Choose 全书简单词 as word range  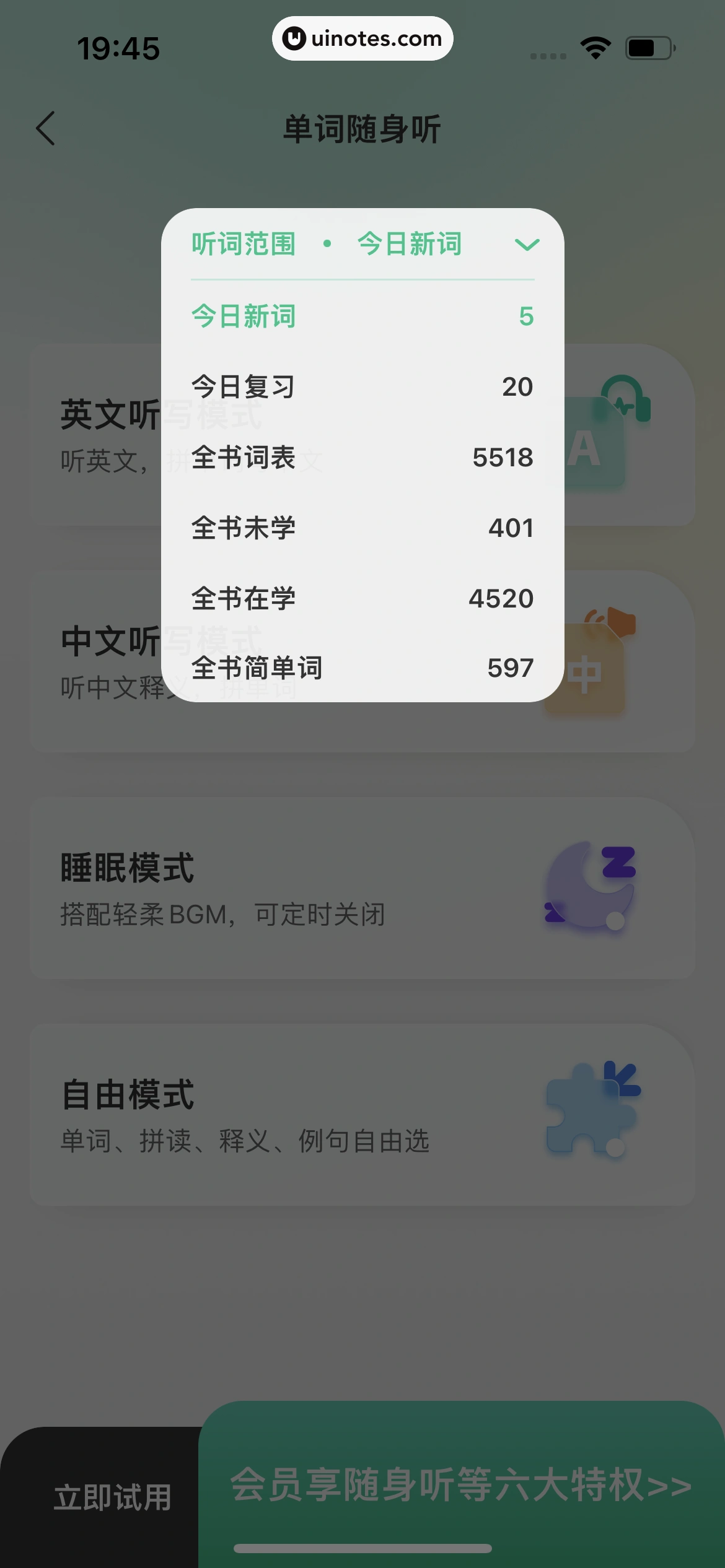362,668
